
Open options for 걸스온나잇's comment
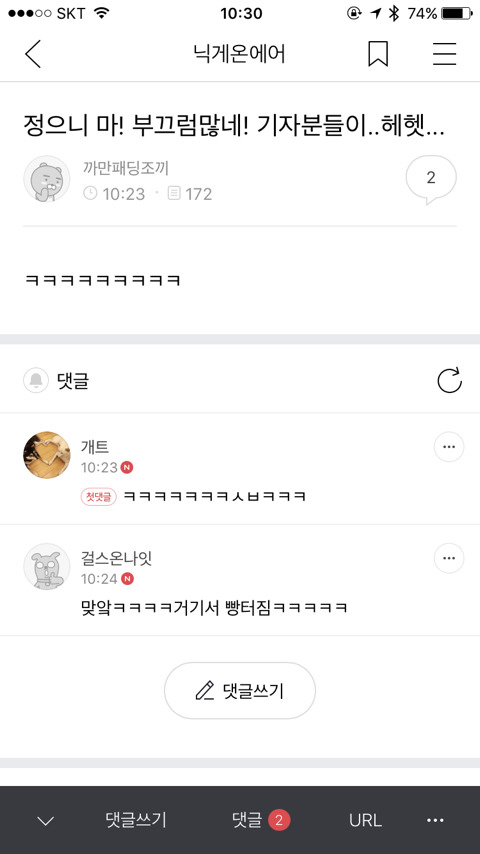click(449, 558)
